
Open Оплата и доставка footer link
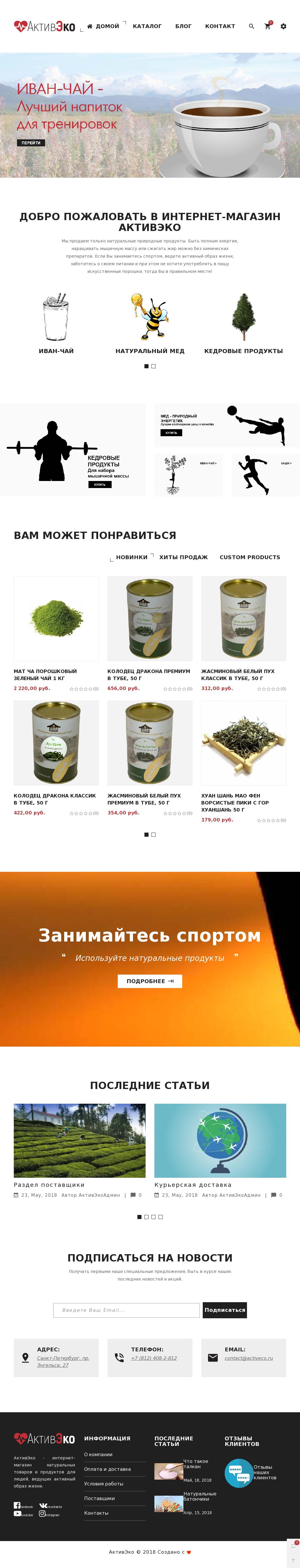click(x=107, y=1469)
